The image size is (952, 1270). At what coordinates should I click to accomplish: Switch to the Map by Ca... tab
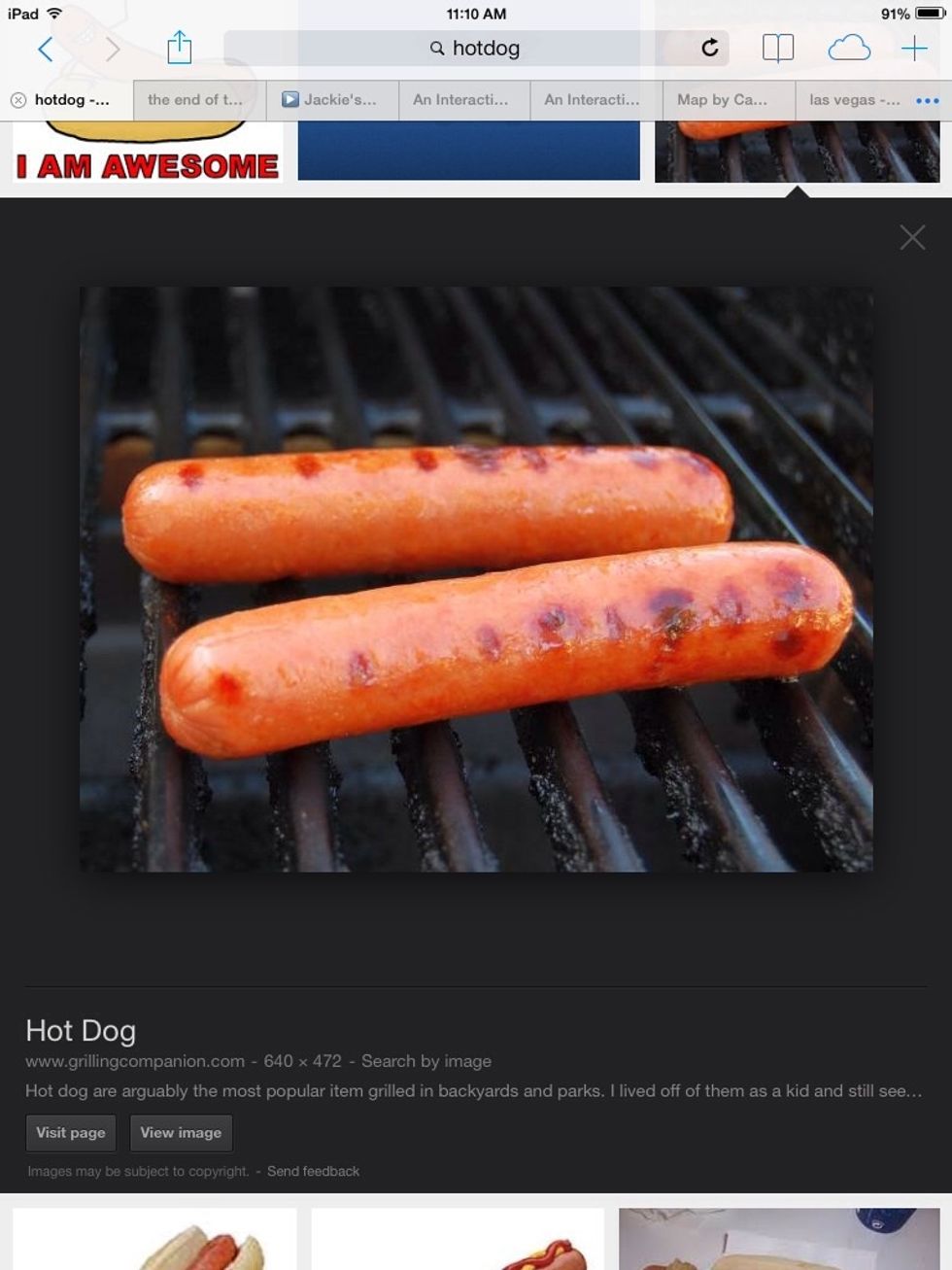(722, 100)
